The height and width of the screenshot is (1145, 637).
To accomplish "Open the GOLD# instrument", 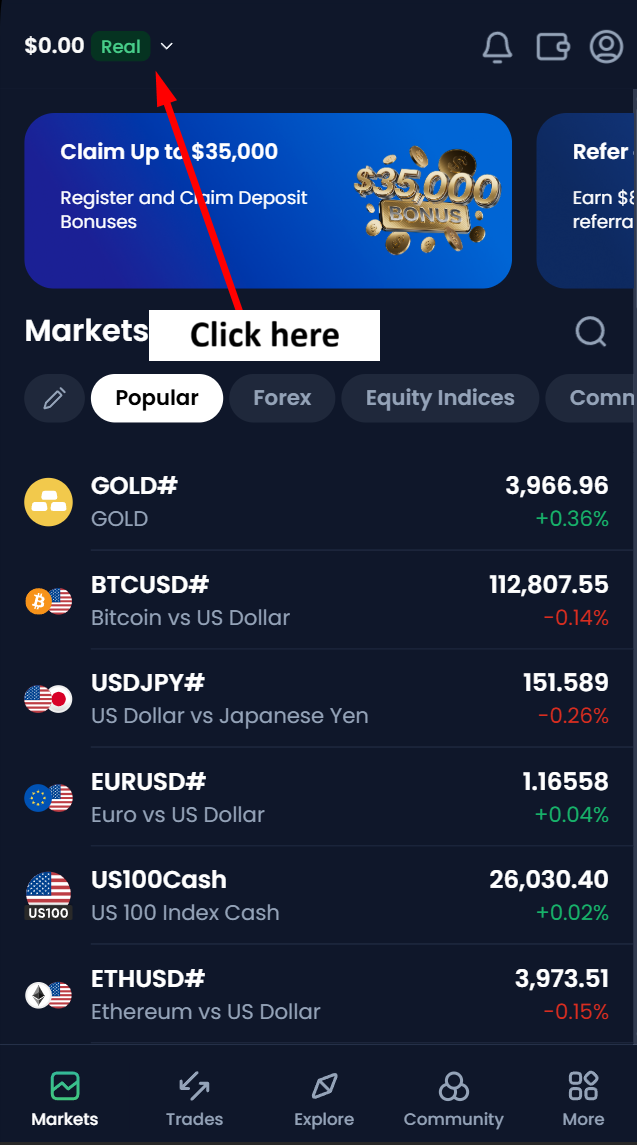I will pyautogui.click(x=318, y=501).
